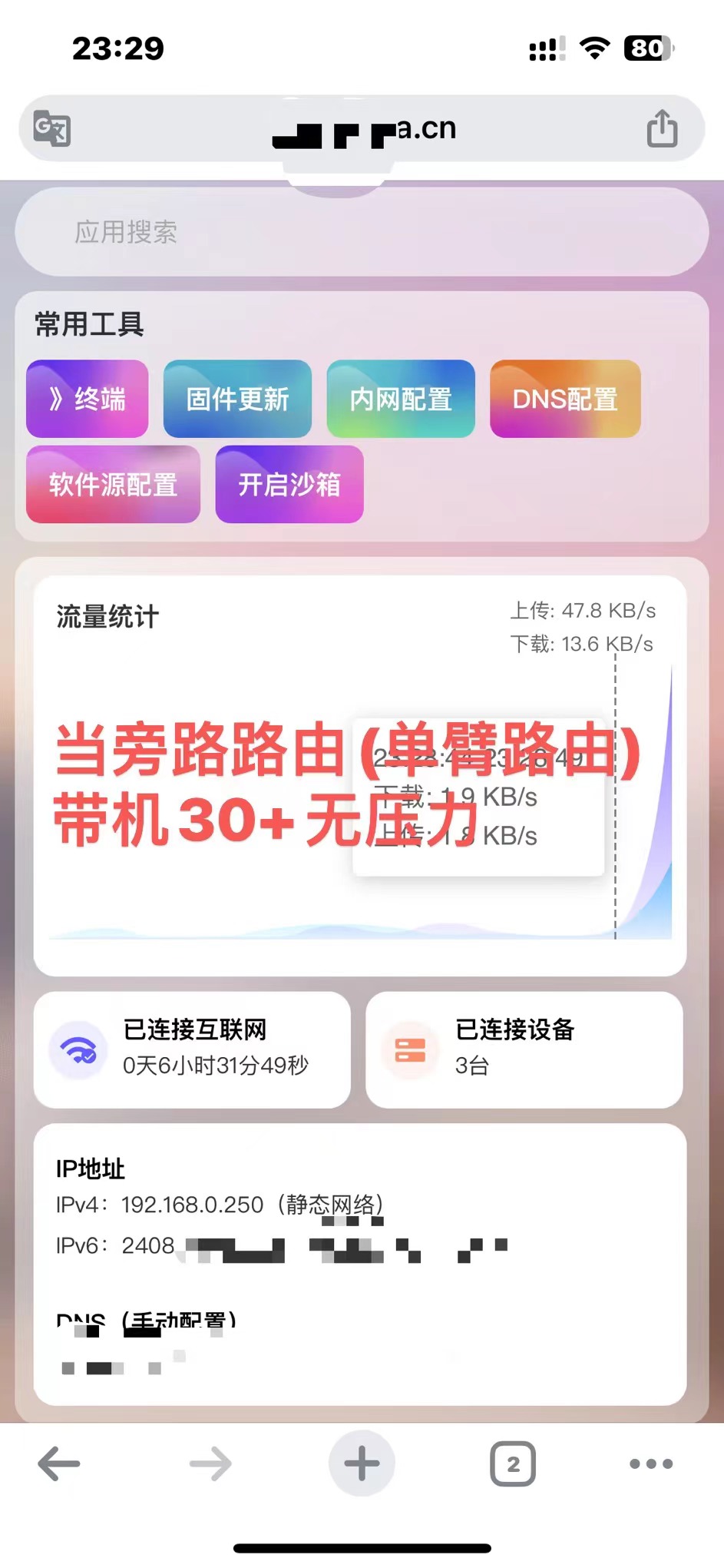Image resolution: width=724 pixels, height=1568 pixels.
Task: Share this page
Action: click(x=662, y=128)
